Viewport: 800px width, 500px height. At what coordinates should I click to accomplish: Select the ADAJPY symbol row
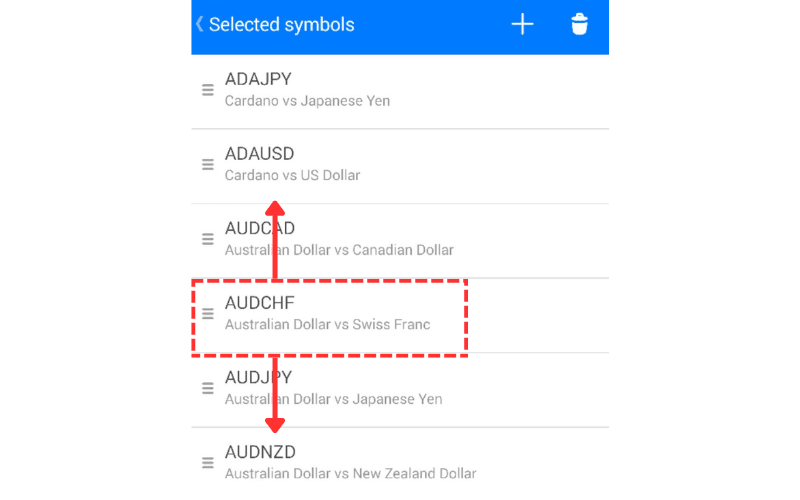(400, 90)
